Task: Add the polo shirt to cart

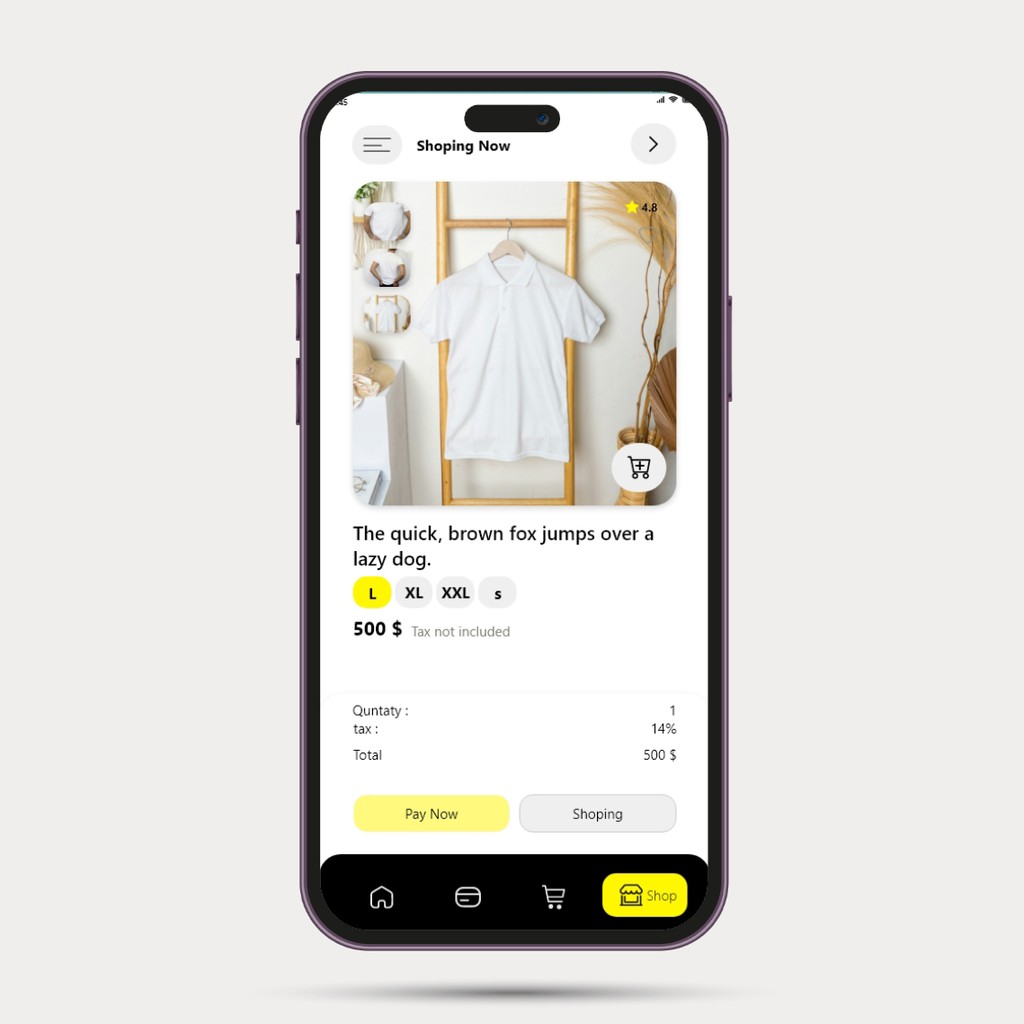Action: point(639,467)
